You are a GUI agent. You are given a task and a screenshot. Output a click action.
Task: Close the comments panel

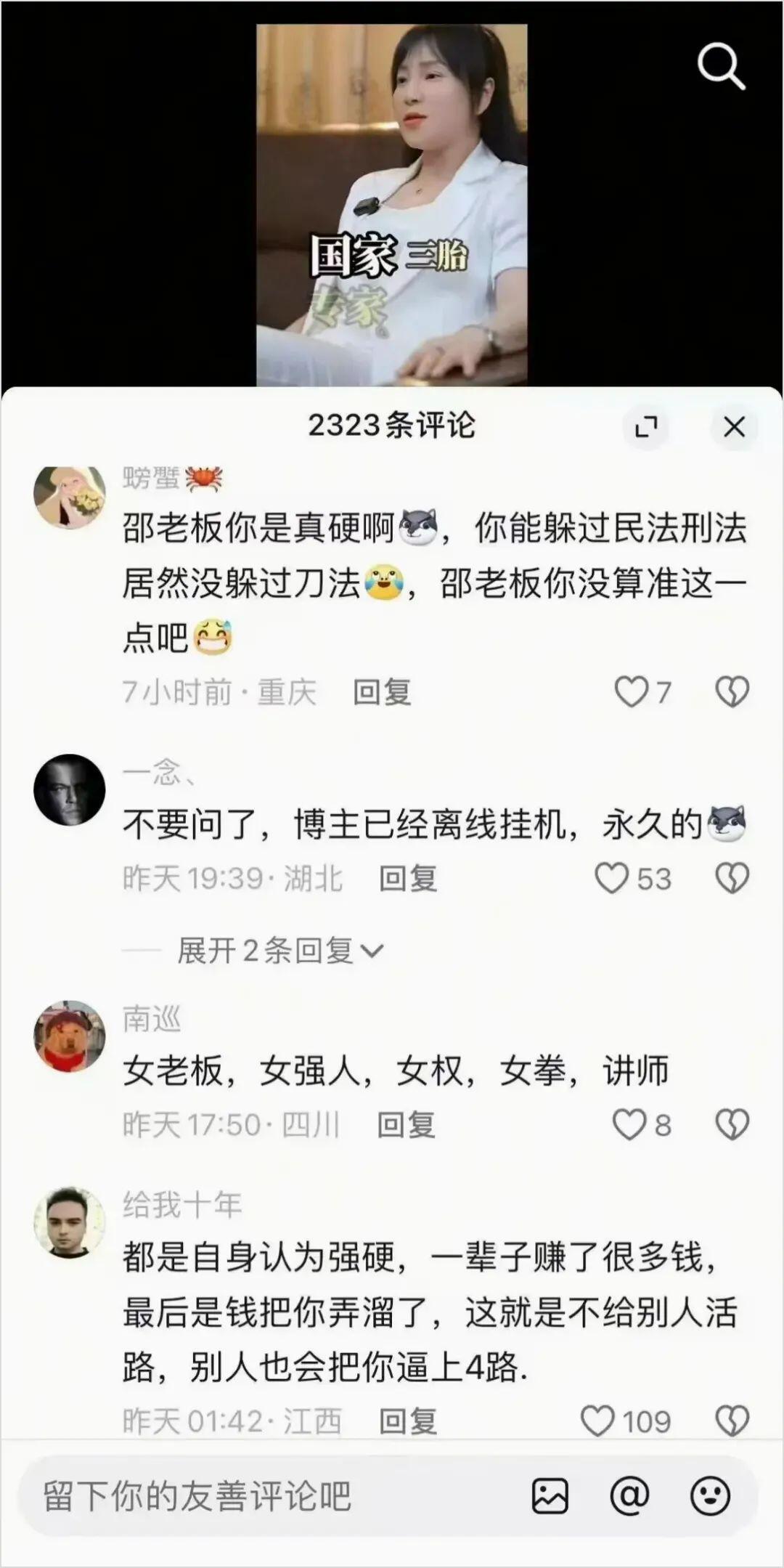734,427
